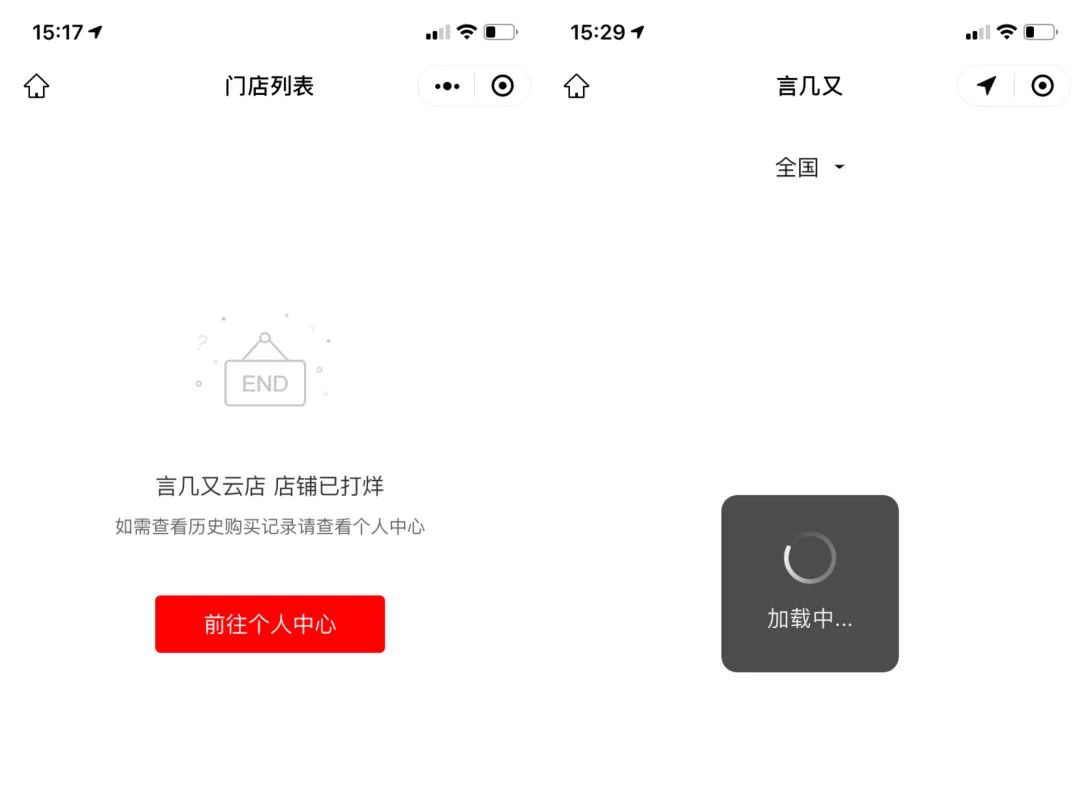Tap location arrow capsule icon on 言几又 page
The height and width of the screenshot is (809, 1080).
coord(987,87)
